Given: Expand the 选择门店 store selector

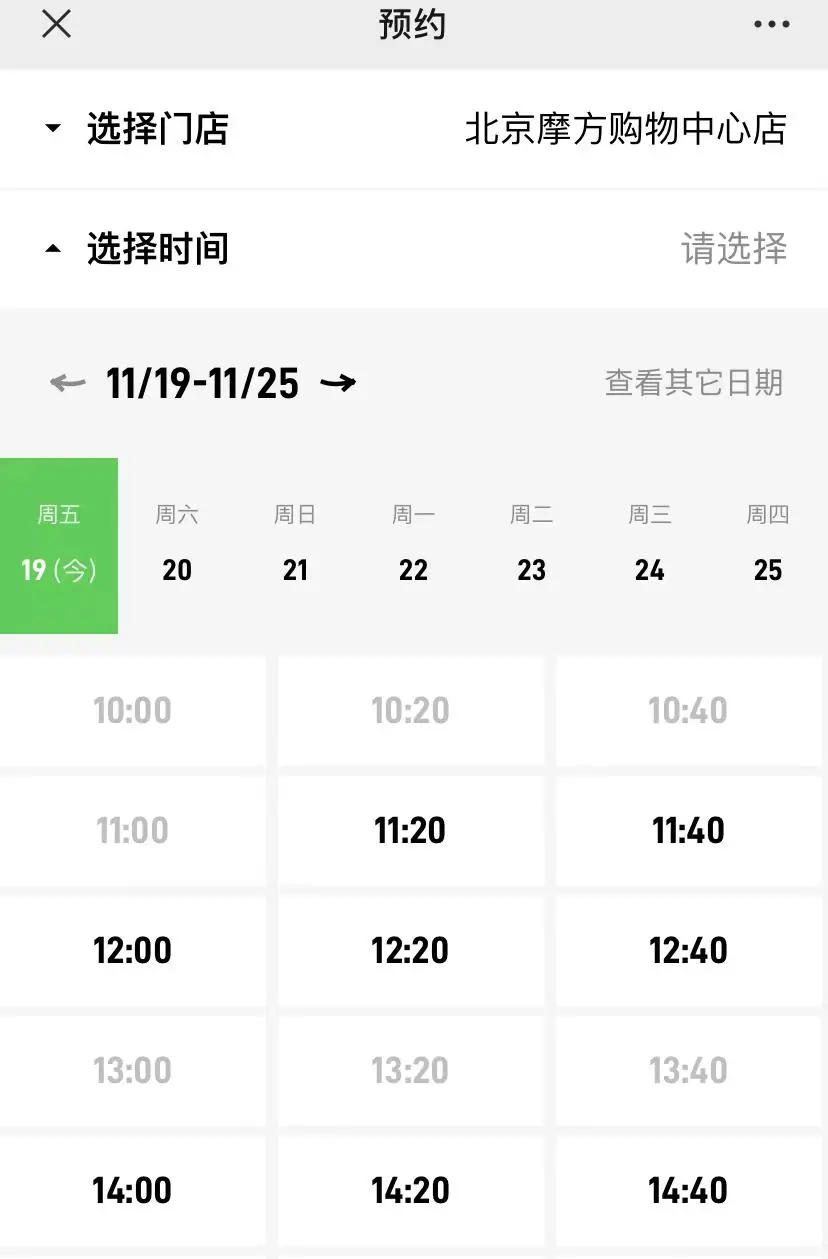Looking at the screenshot, I should click(x=138, y=129).
